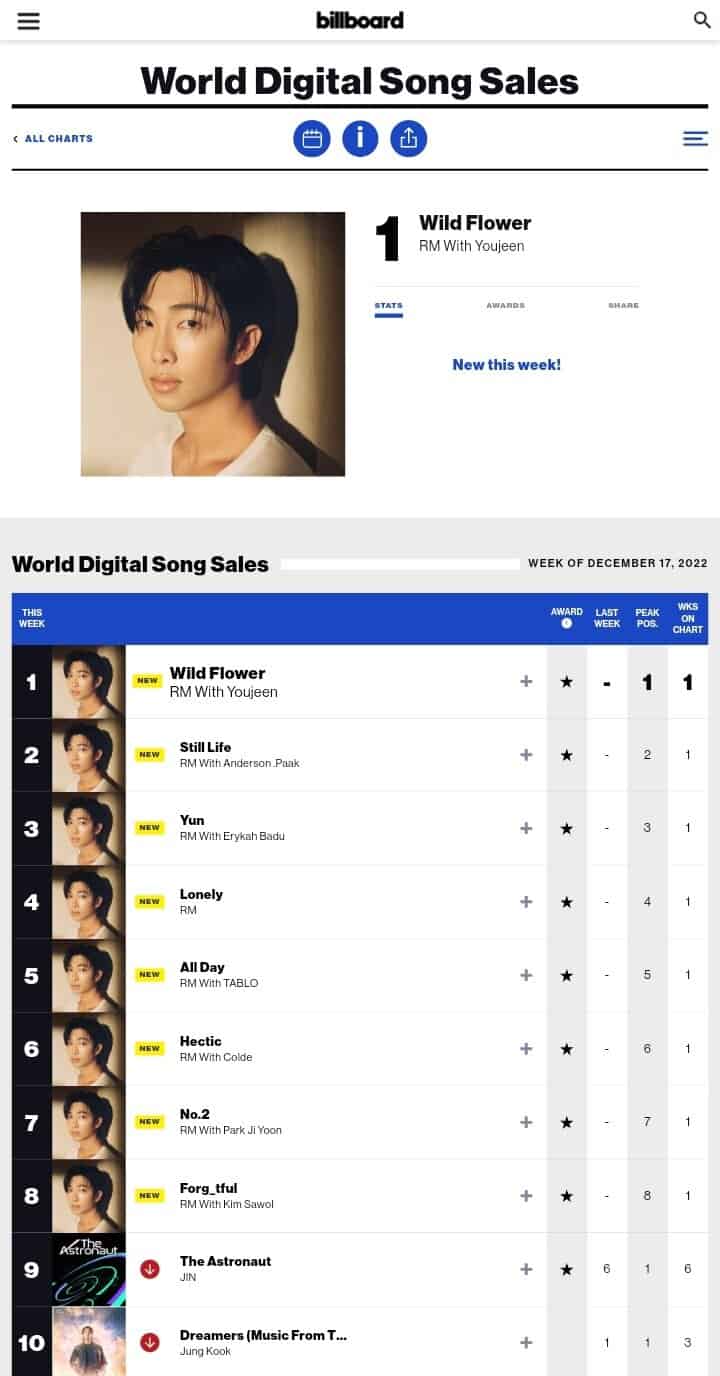The image size is (720, 1376).
Task: Tap the Award column info icon
Action: coord(567,624)
